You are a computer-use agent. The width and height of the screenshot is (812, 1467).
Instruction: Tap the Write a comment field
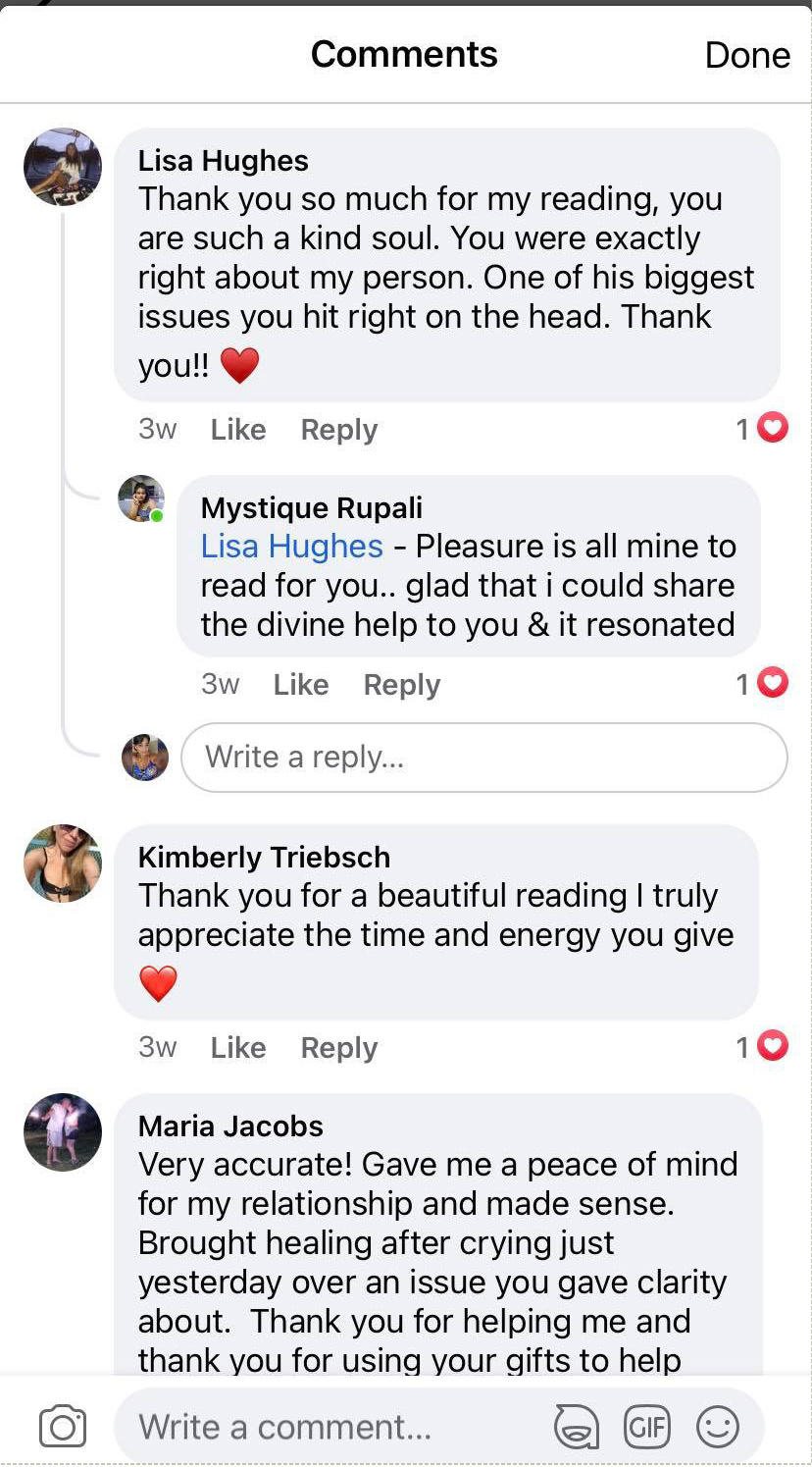tap(333, 1427)
